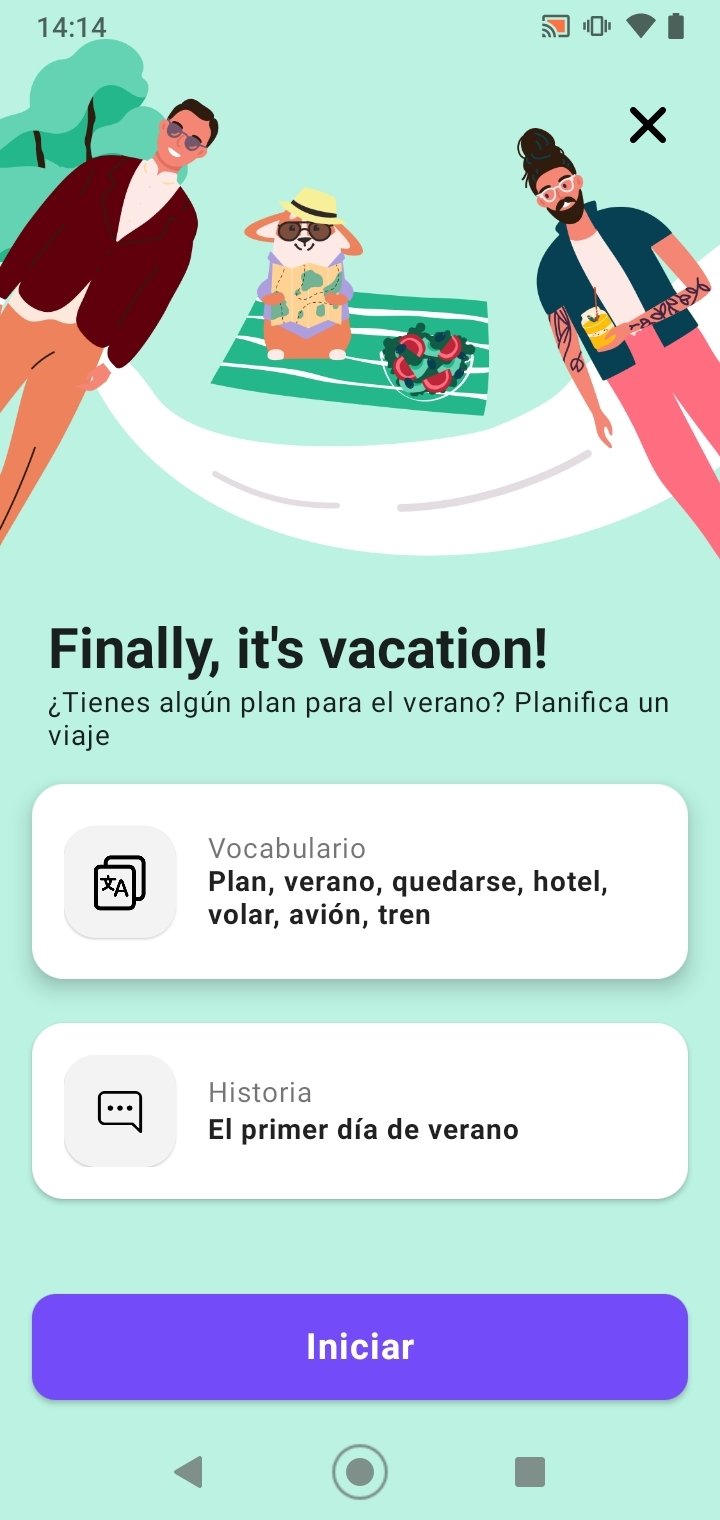The width and height of the screenshot is (720, 1520).
Task: Open the Historia story card
Action: (x=360, y=1111)
